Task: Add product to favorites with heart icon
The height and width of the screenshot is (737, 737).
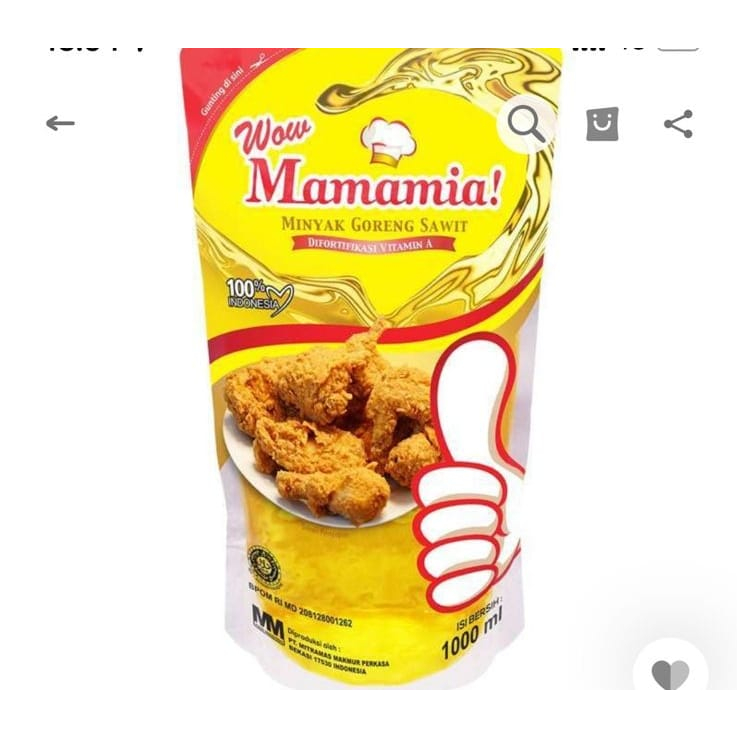Action: [x=670, y=674]
